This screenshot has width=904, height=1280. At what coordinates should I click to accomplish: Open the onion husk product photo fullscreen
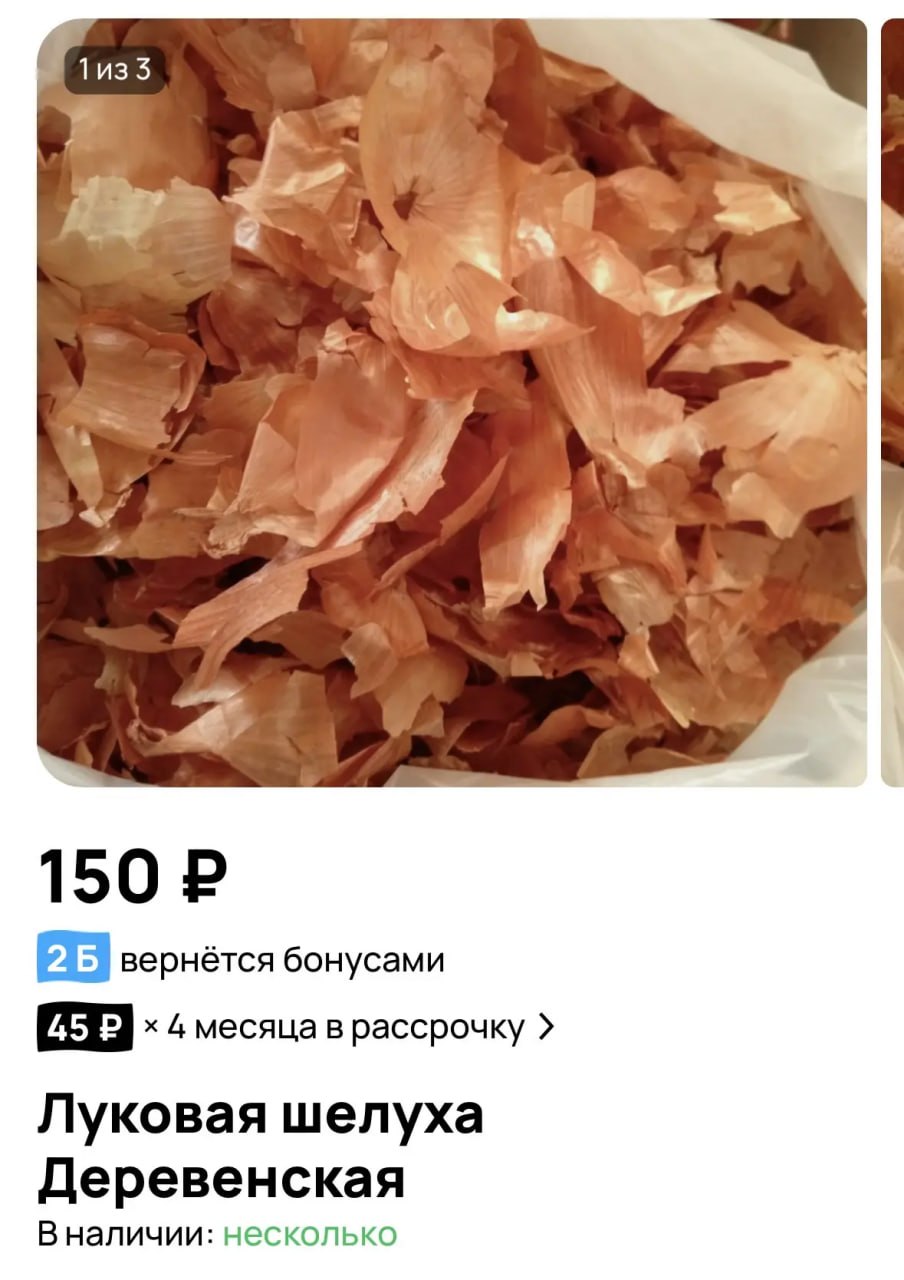(x=452, y=402)
